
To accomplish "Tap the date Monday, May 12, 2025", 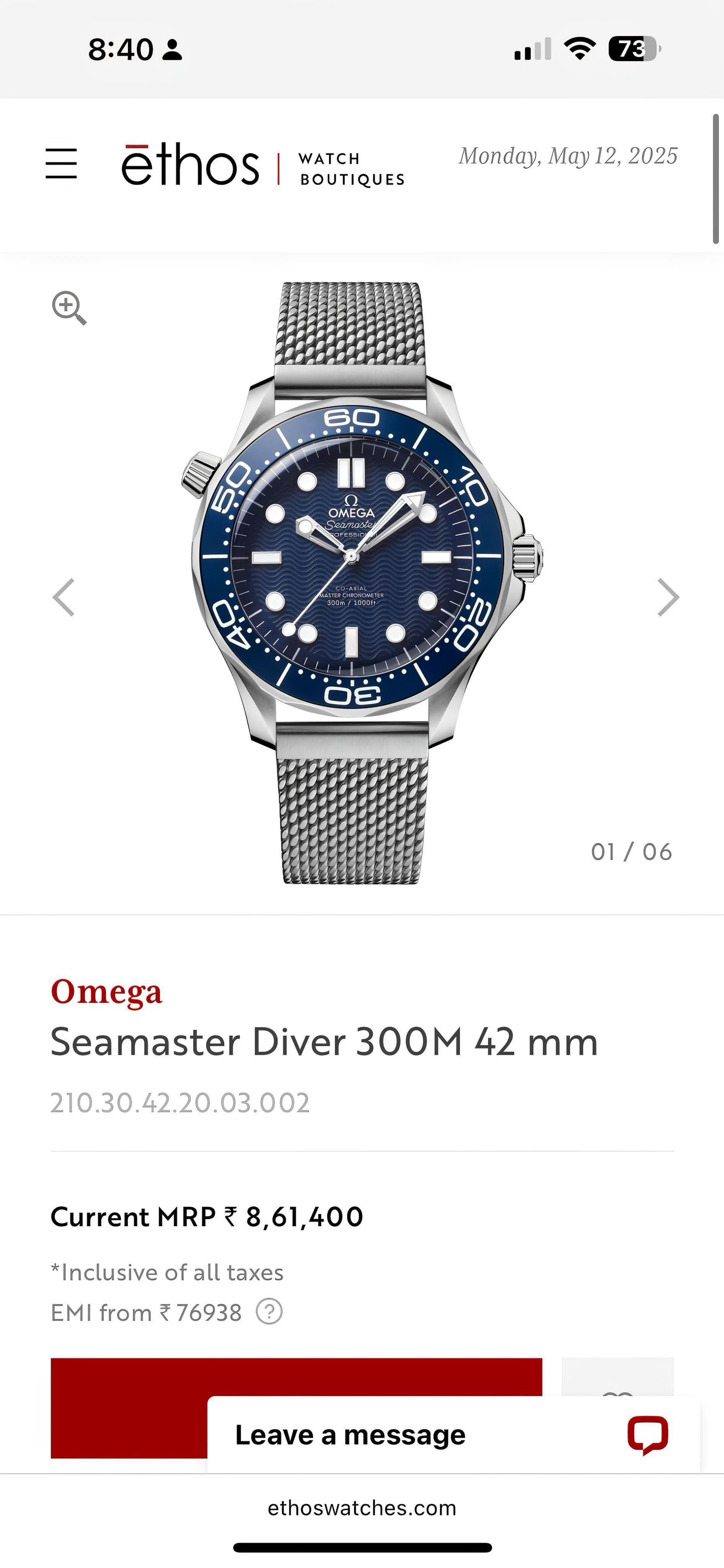I will 567,157.
